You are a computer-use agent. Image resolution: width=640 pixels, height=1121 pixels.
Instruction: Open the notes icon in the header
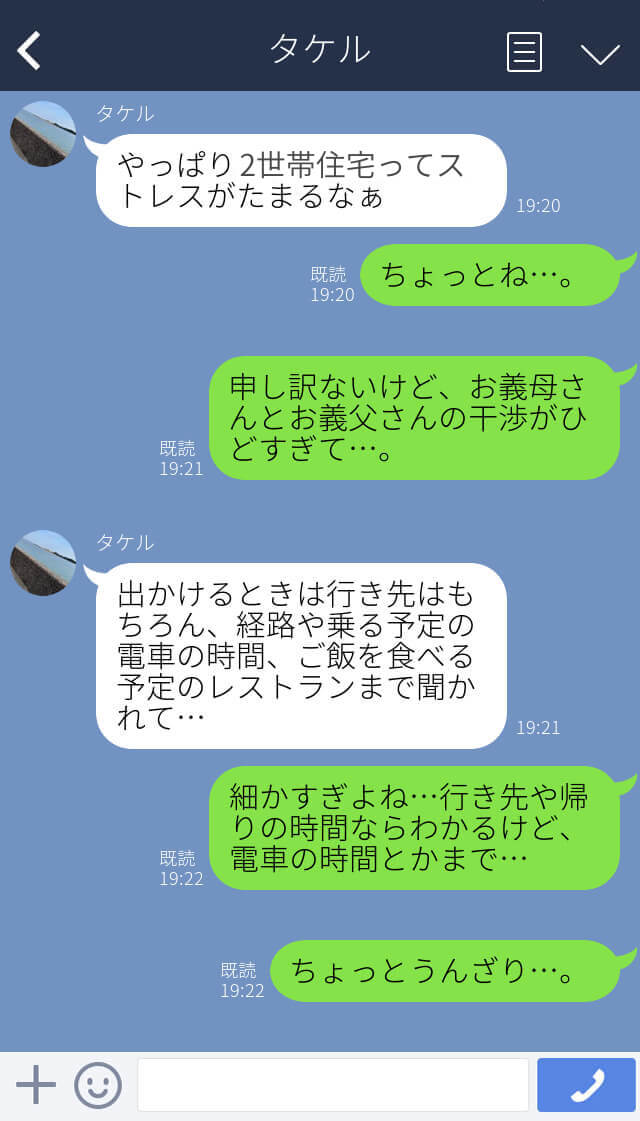524,51
